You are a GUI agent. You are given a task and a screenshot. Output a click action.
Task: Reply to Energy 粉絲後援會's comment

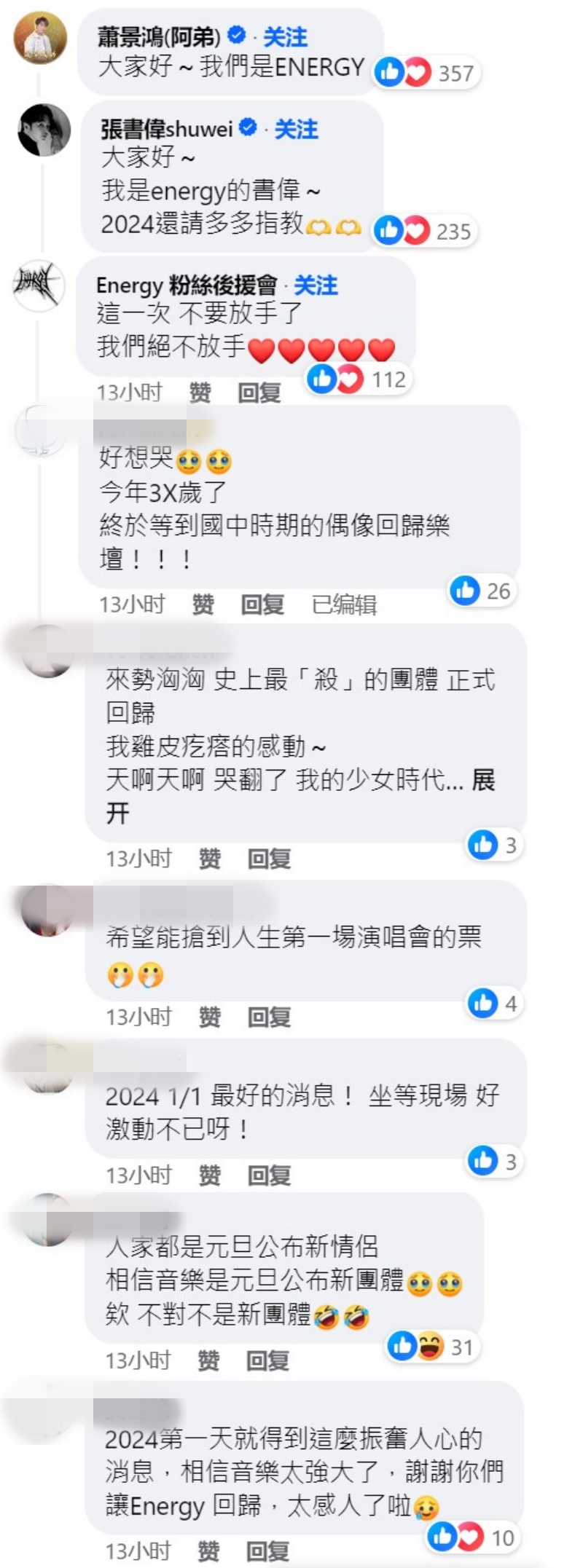tap(259, 393)
